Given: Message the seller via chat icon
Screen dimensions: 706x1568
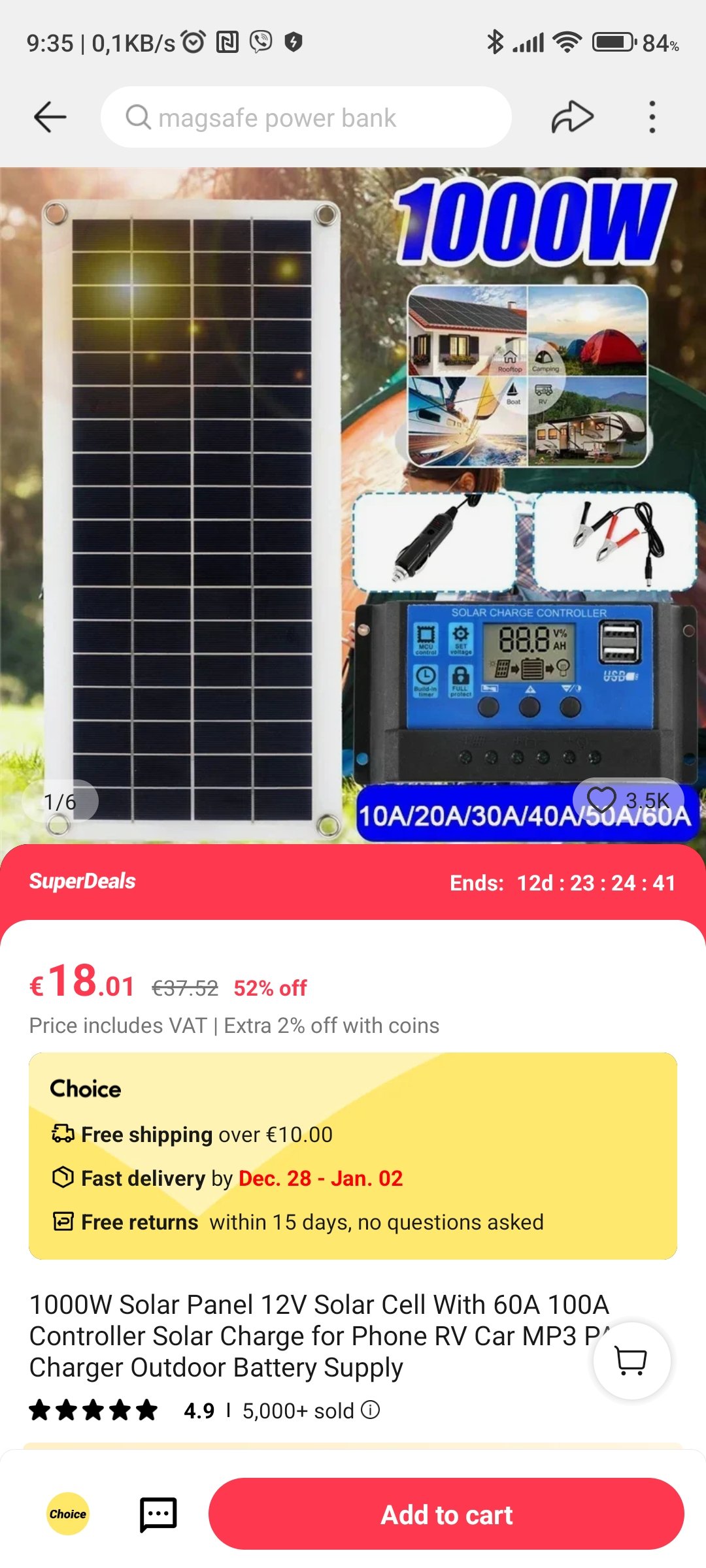Looking at the screenshot, I should point(158,1514).
